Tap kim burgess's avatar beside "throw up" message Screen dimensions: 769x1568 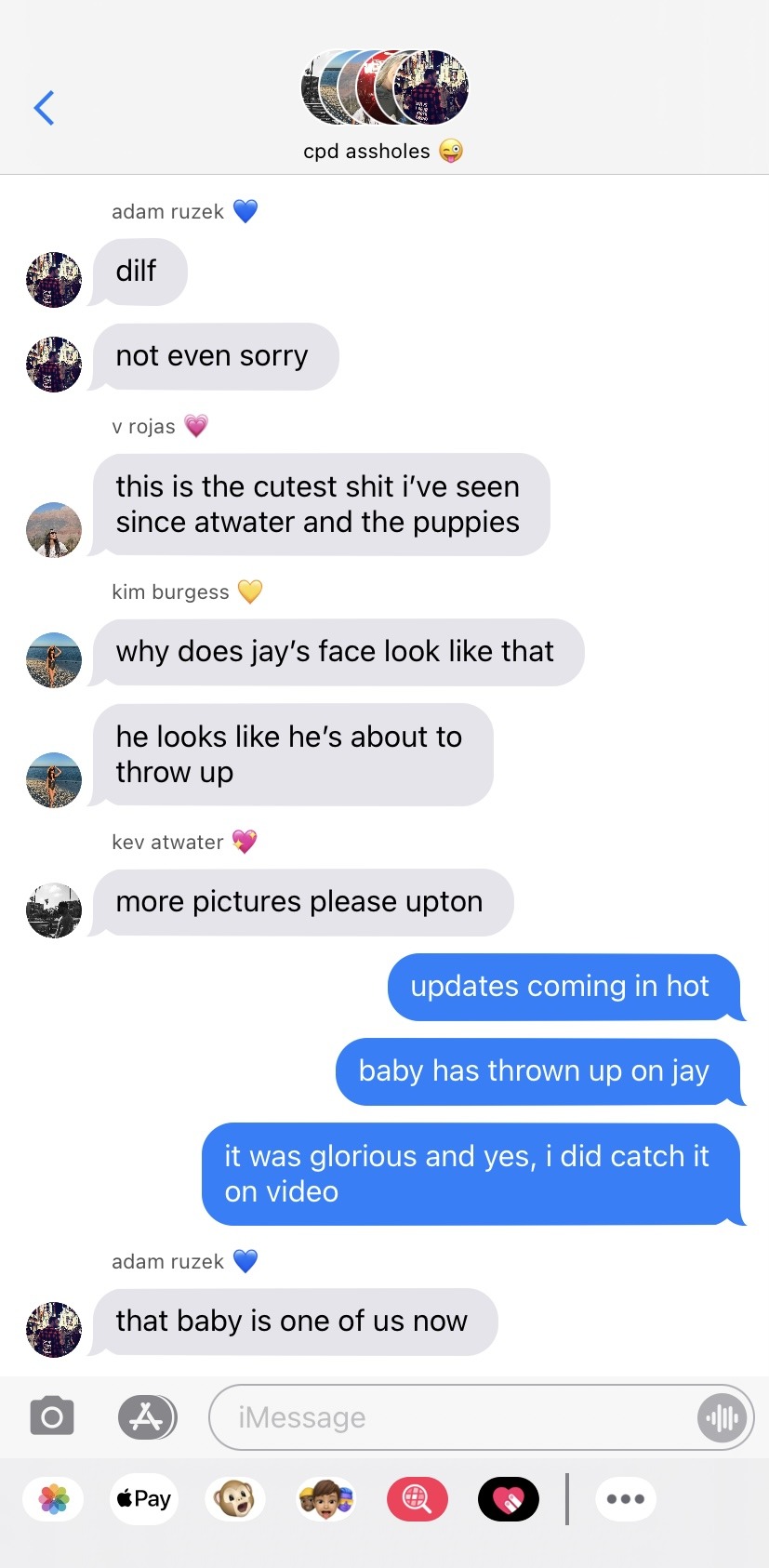pos(54,779)
